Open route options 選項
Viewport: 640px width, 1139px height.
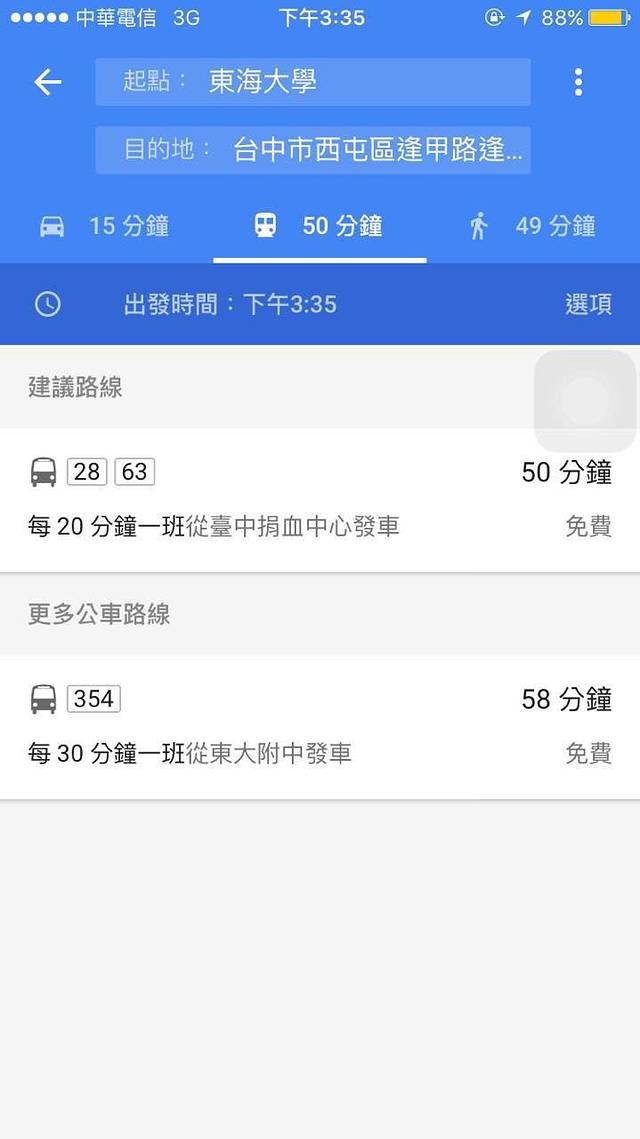(x=588, y=304)
